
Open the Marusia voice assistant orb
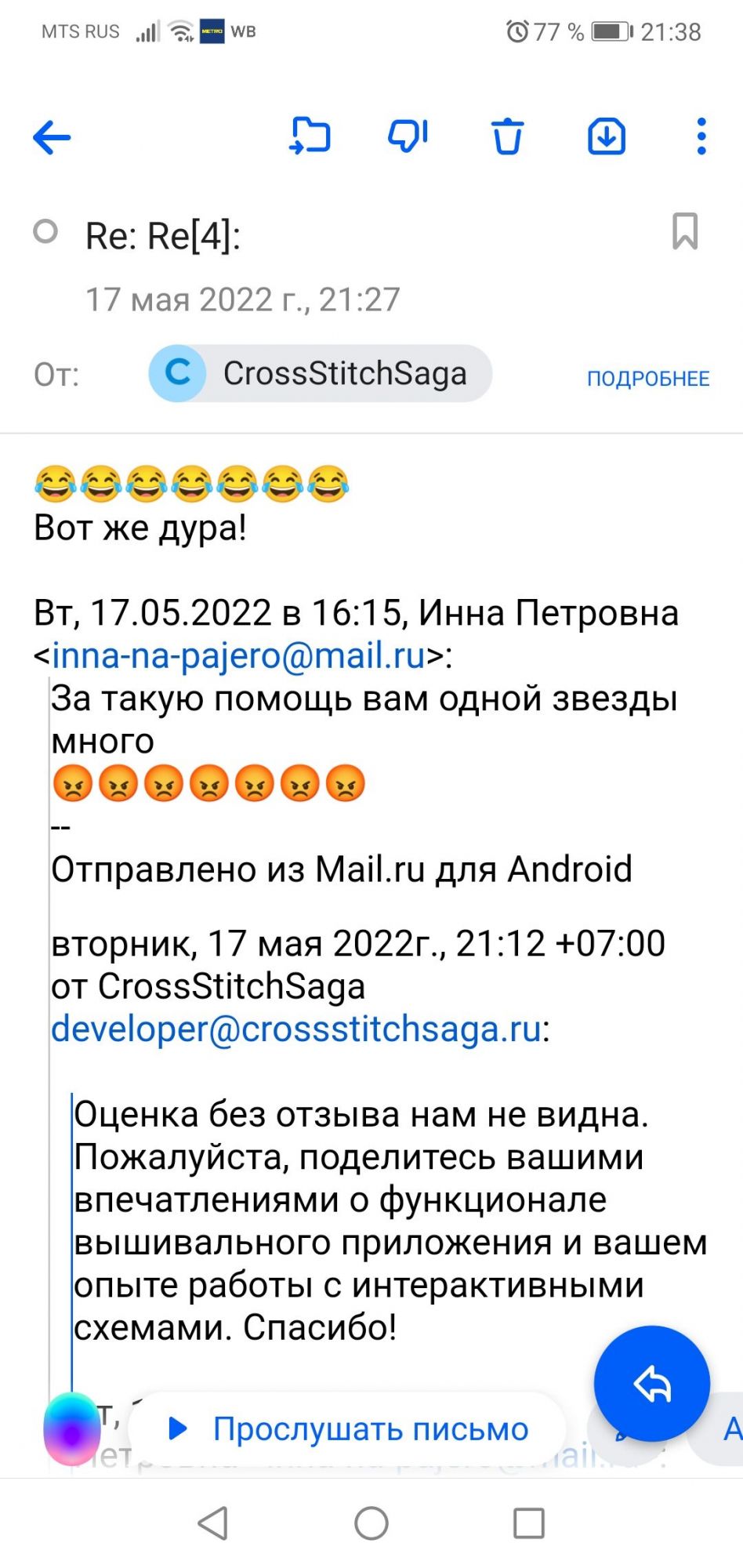(71, 1428)
